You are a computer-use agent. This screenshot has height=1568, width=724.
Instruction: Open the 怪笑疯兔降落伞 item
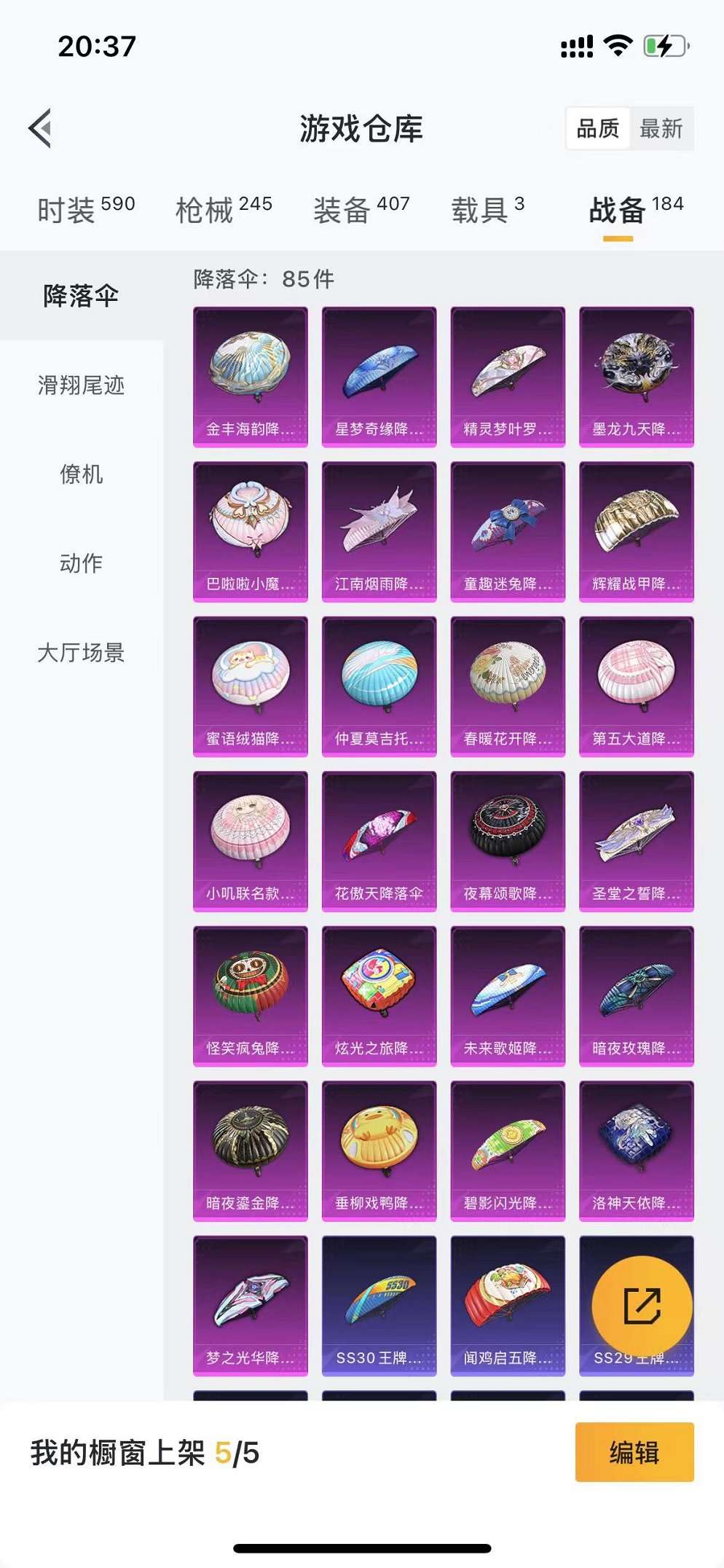(250, 995)
